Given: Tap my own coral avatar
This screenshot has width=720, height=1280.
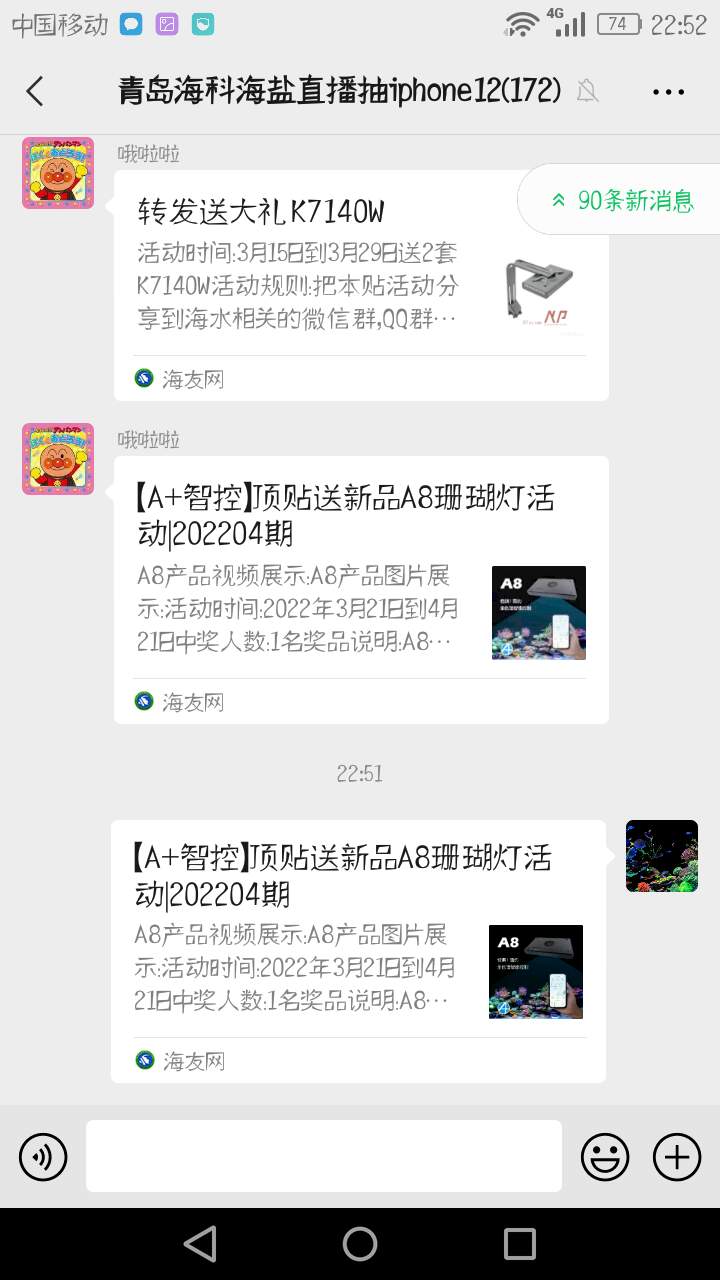Looking at the screenshot, I should pyautogui.click(x=661, y=856).
